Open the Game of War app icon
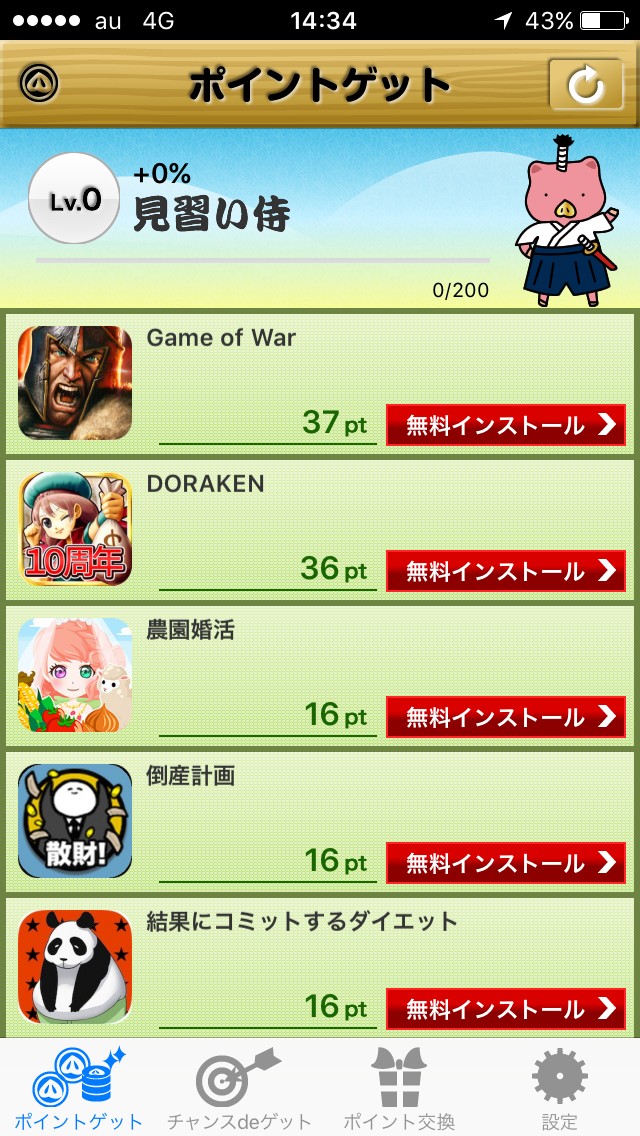Viewport: 640px width, 1136px height. click(75, 383)
